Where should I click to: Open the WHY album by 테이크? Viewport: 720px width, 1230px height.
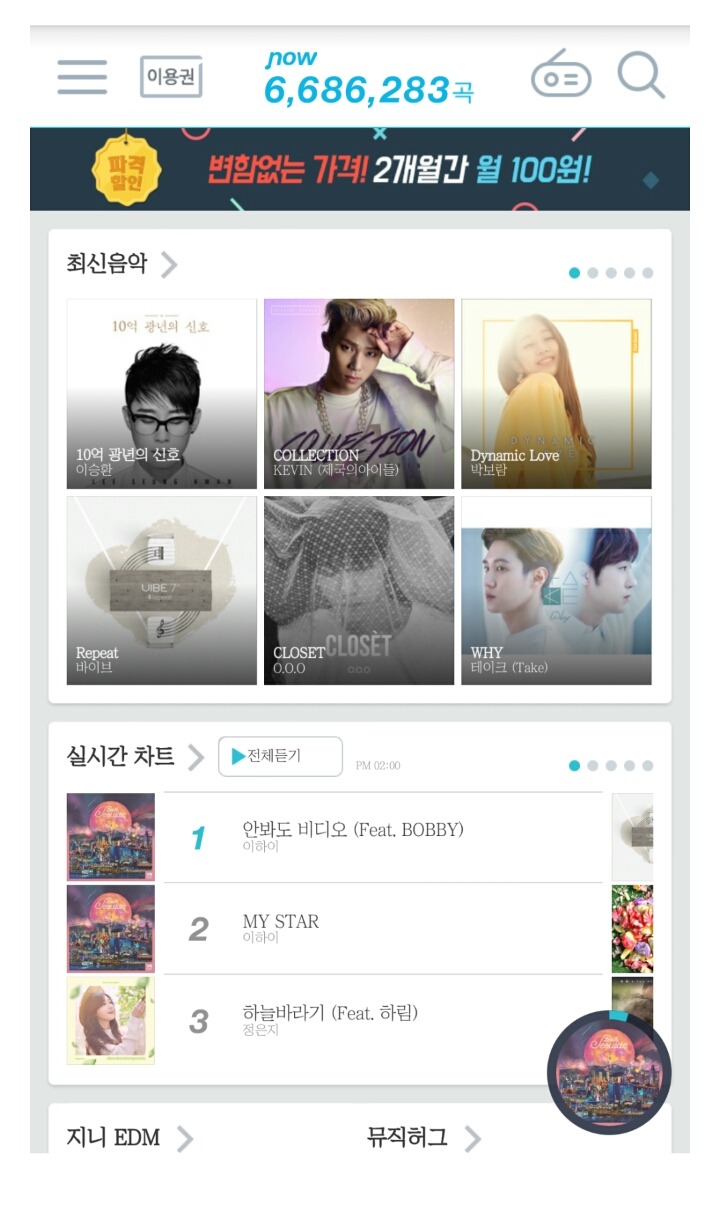tap(556, 591)
